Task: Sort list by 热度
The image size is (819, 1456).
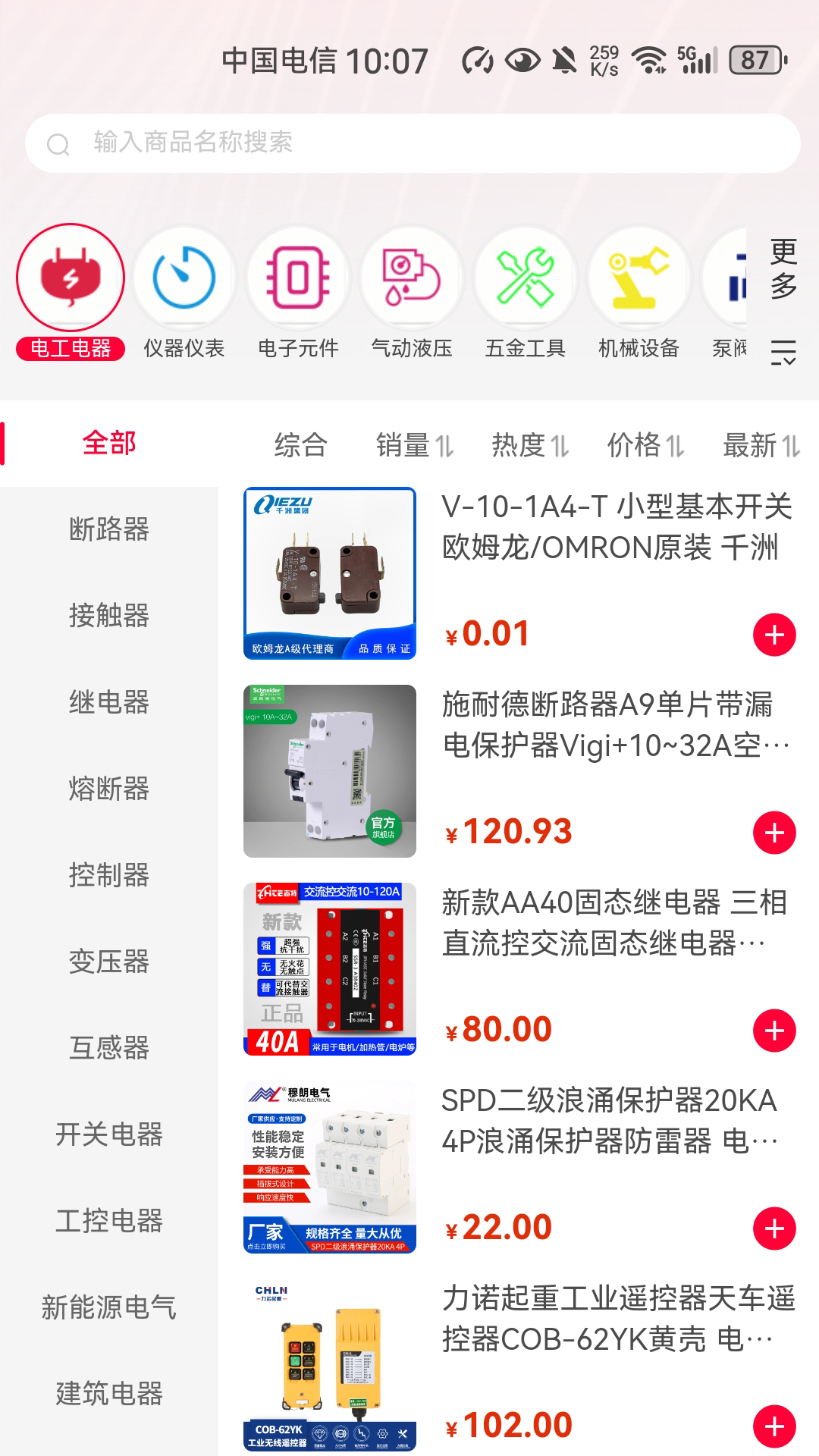Action: [529, 445]
